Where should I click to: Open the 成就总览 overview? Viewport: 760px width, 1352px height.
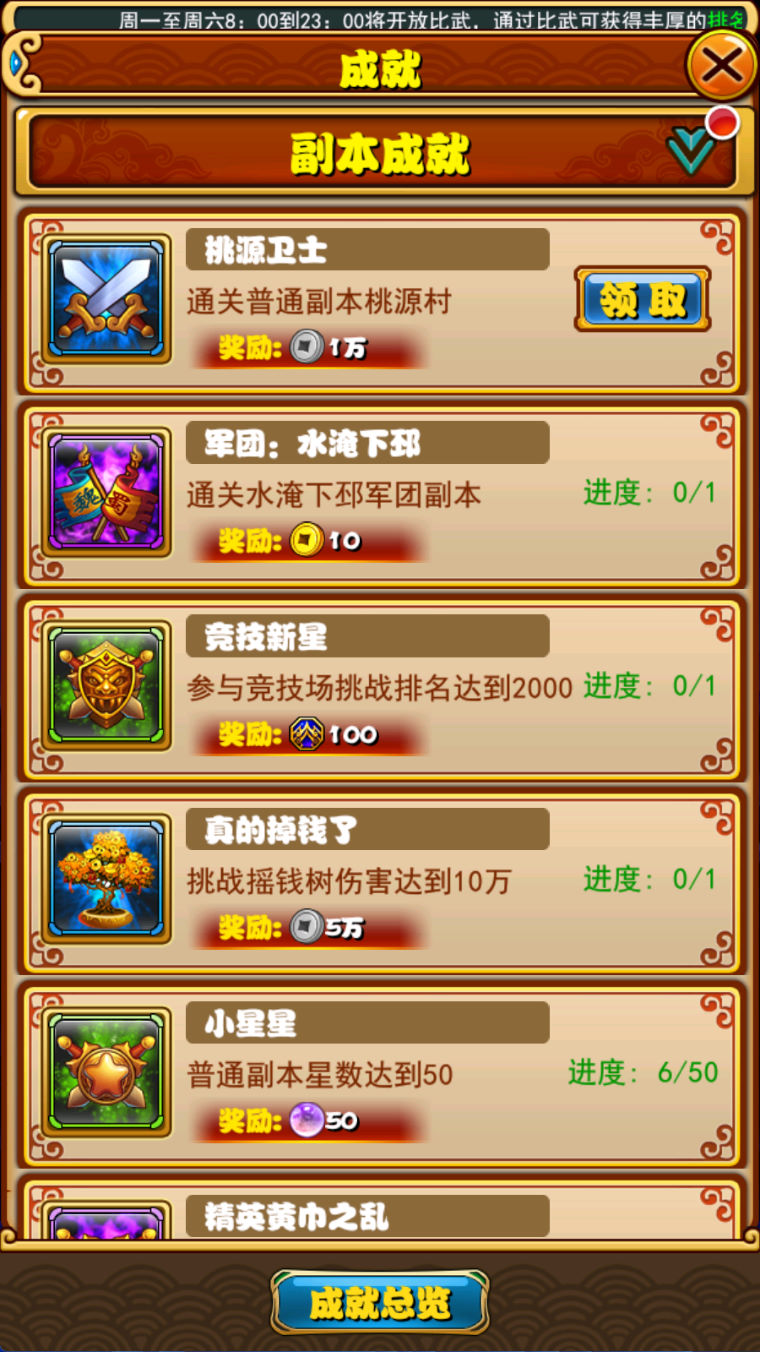pos(380,1302)
